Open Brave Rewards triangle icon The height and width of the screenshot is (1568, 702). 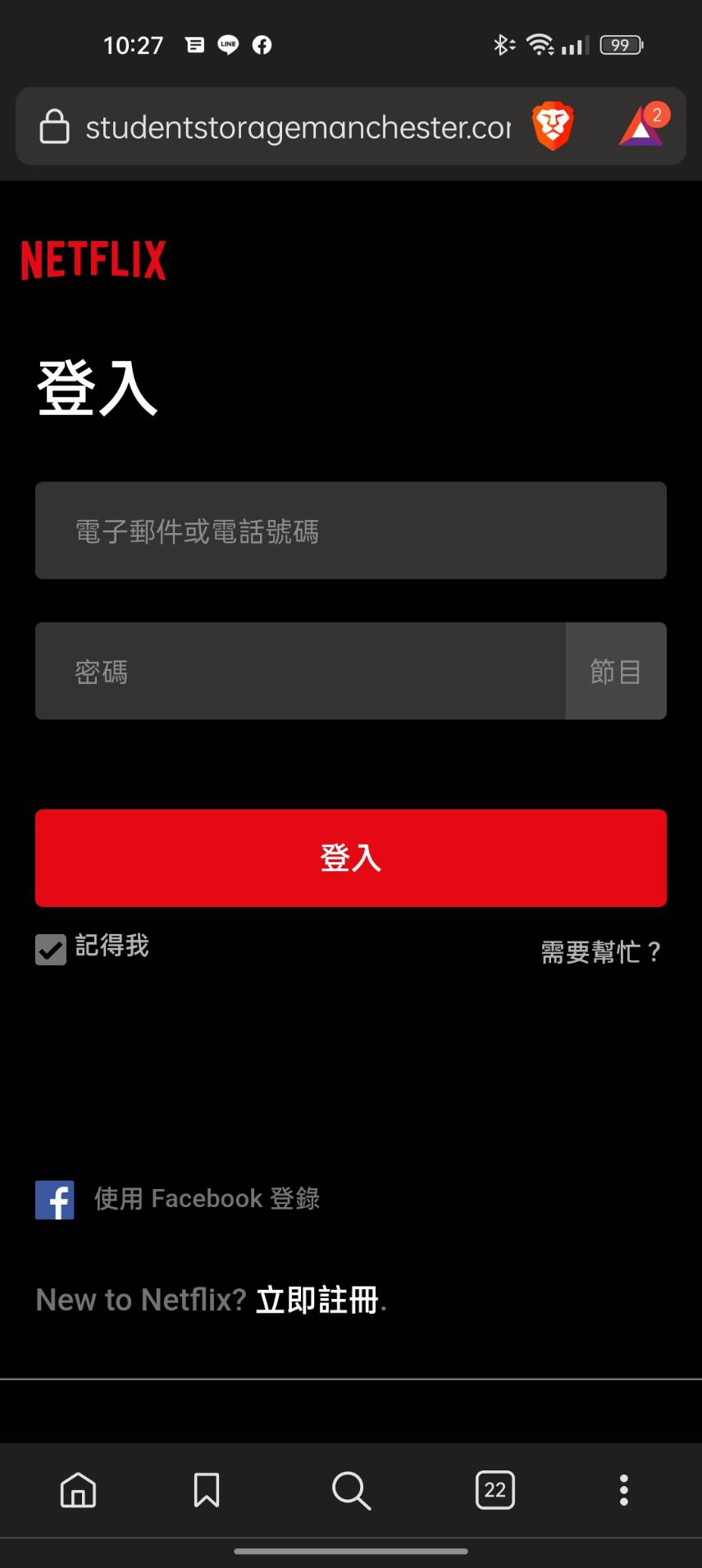pyautogui.click(x=642, y=126)
